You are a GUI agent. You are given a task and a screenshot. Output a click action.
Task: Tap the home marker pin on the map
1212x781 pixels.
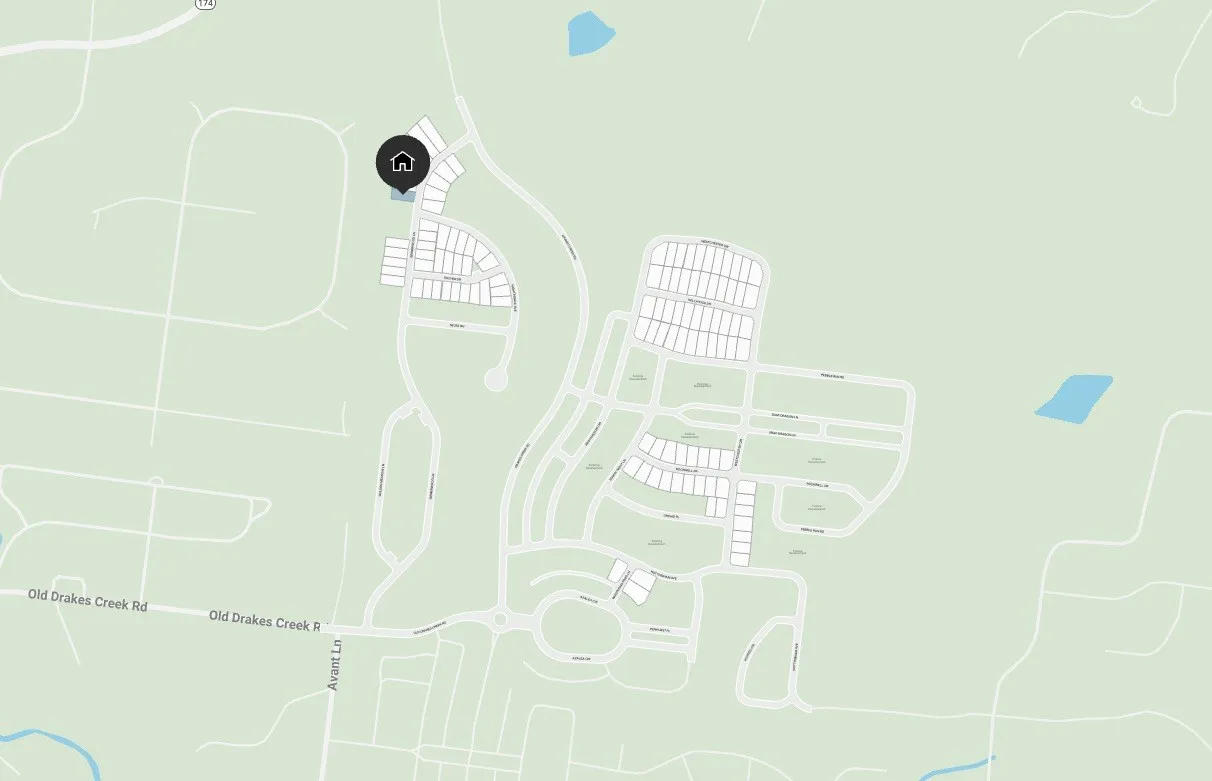pos(402,162)
